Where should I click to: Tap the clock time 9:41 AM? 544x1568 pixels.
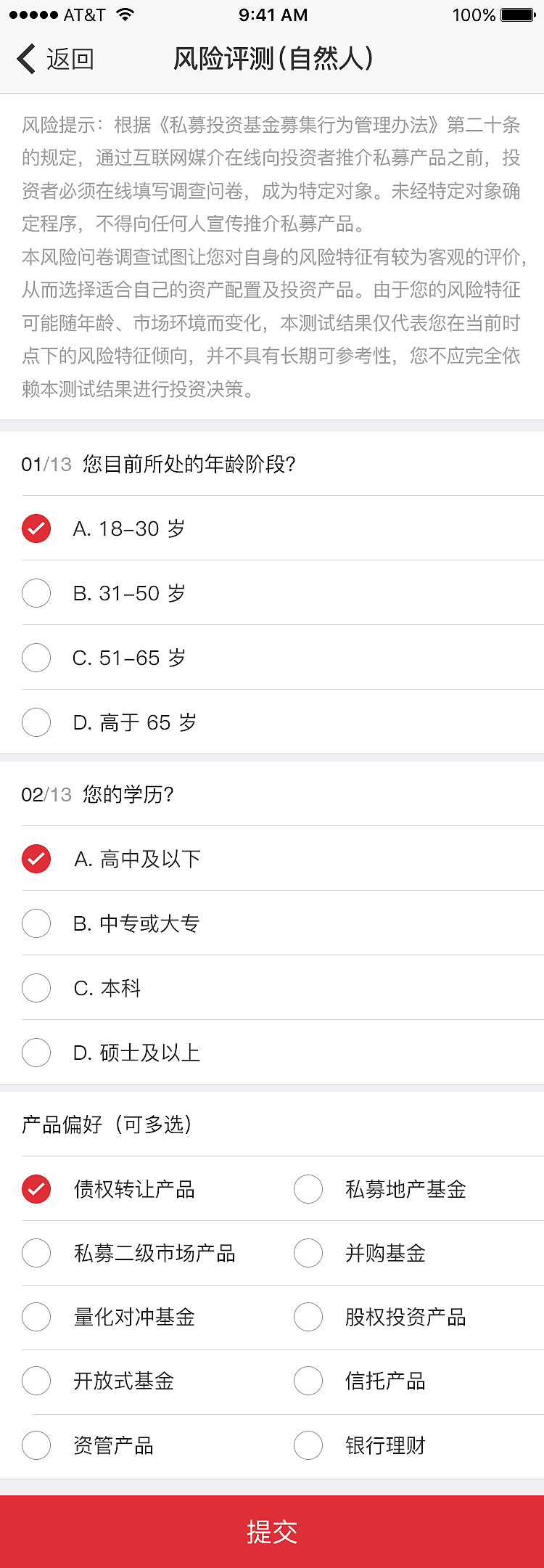click(x=272, y=14)
